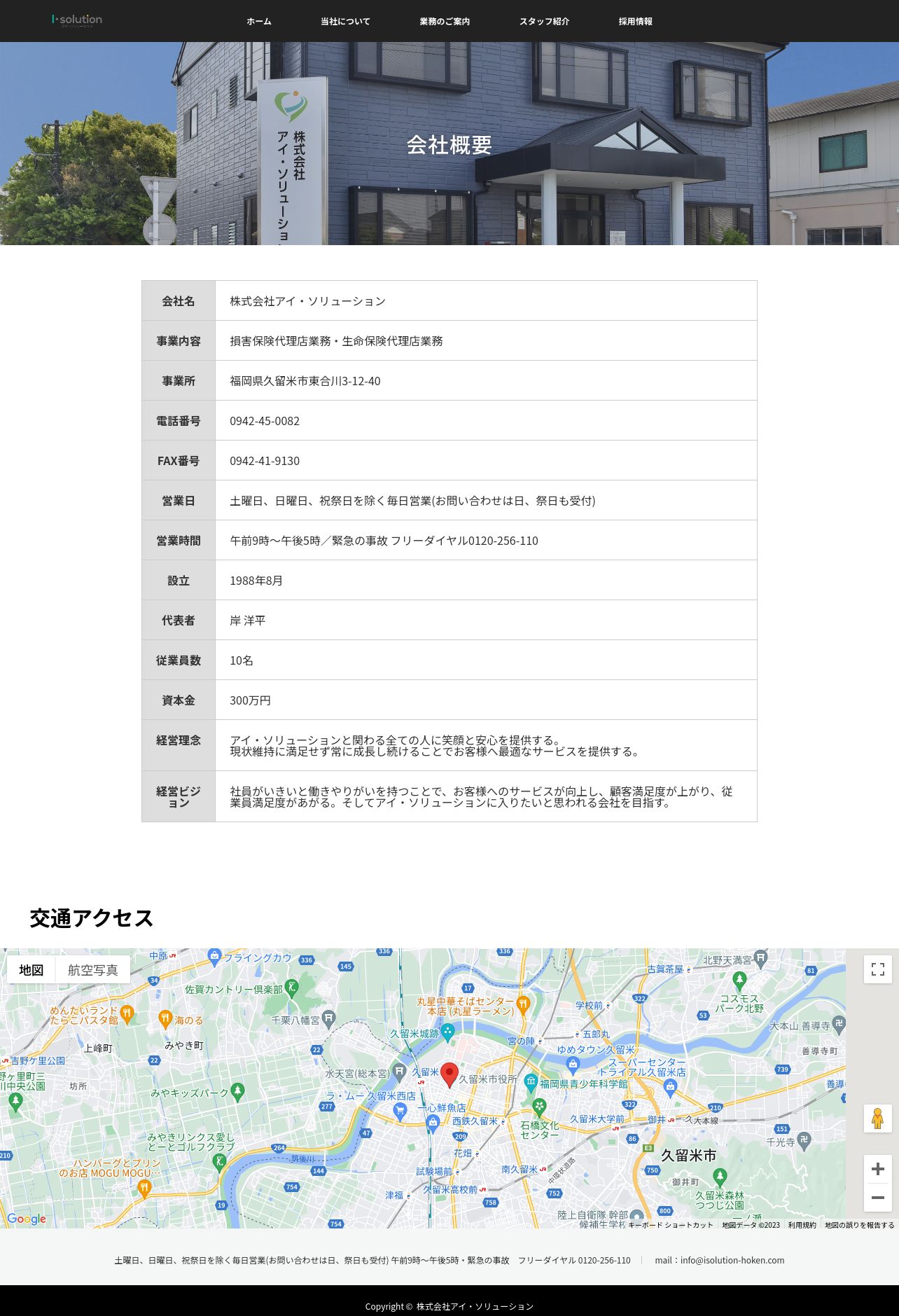This screenshot has width=899, height=1316.
Task: Go to 当社について page
Action: 345,22
